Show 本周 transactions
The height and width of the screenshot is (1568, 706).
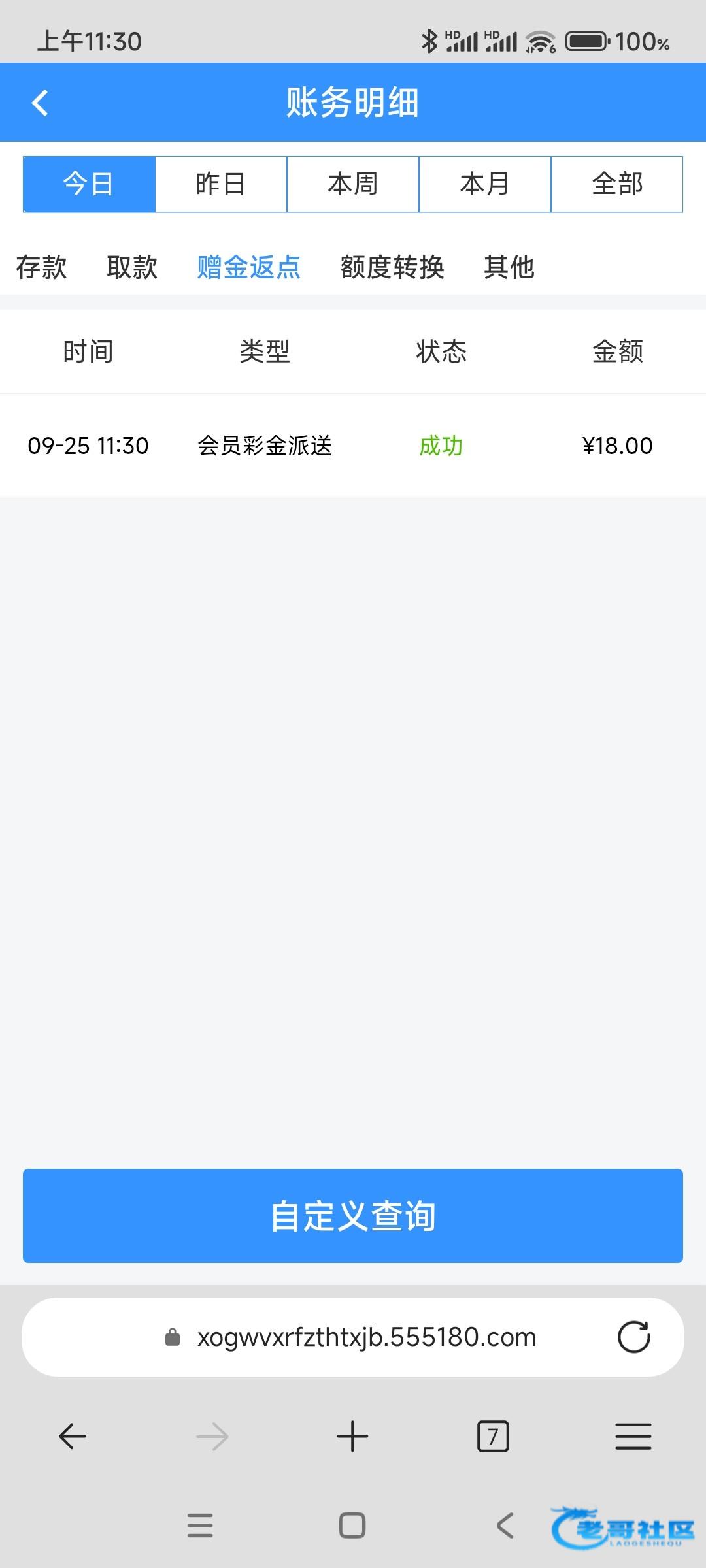353,184
